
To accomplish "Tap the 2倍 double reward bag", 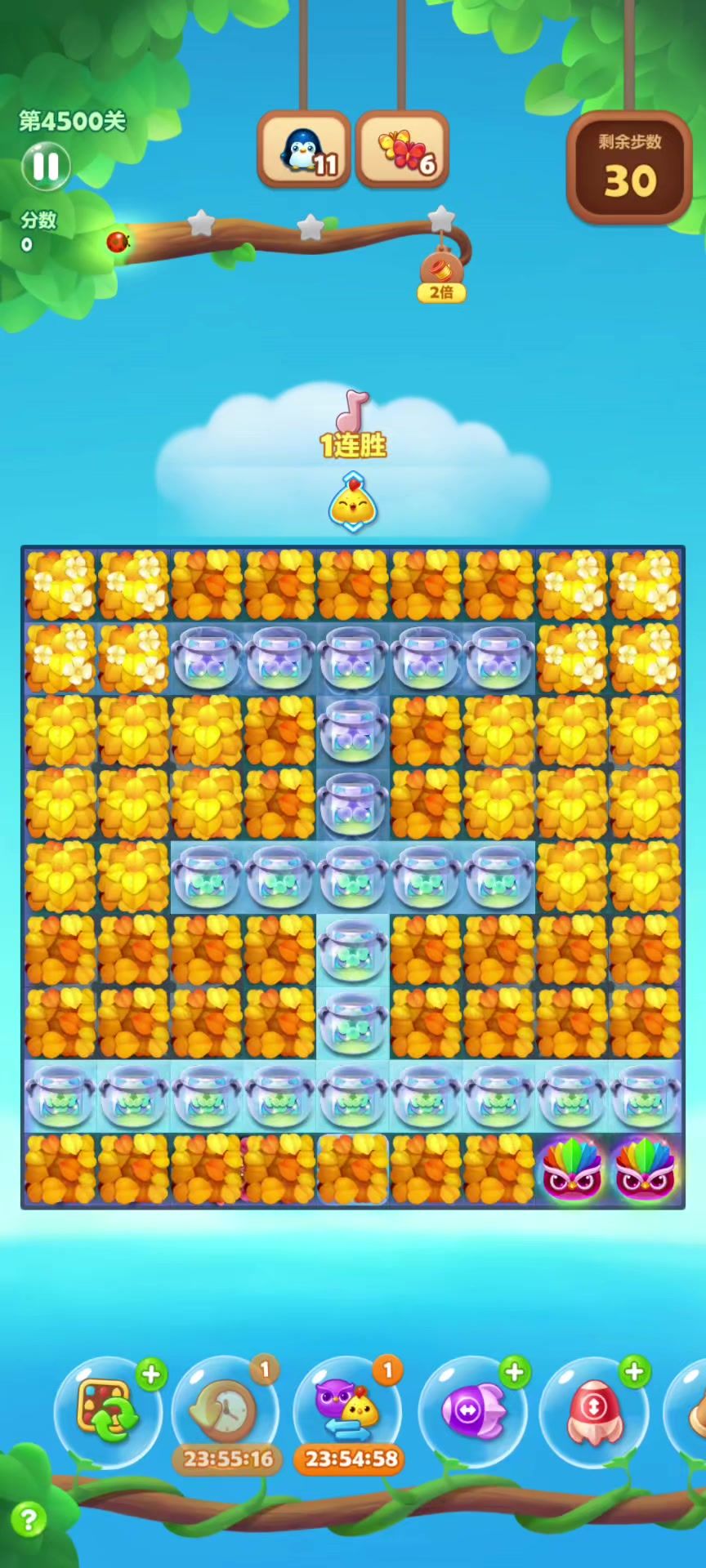I will 441,276.
